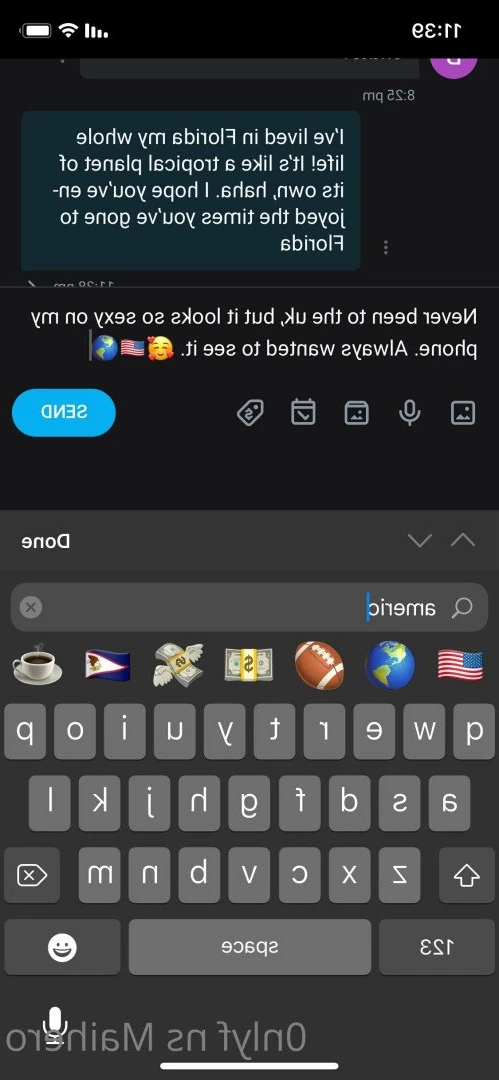Clear the emoji search field
Image resolution: width=499 pixels, height=1080 pixels.
pos(31,608)
